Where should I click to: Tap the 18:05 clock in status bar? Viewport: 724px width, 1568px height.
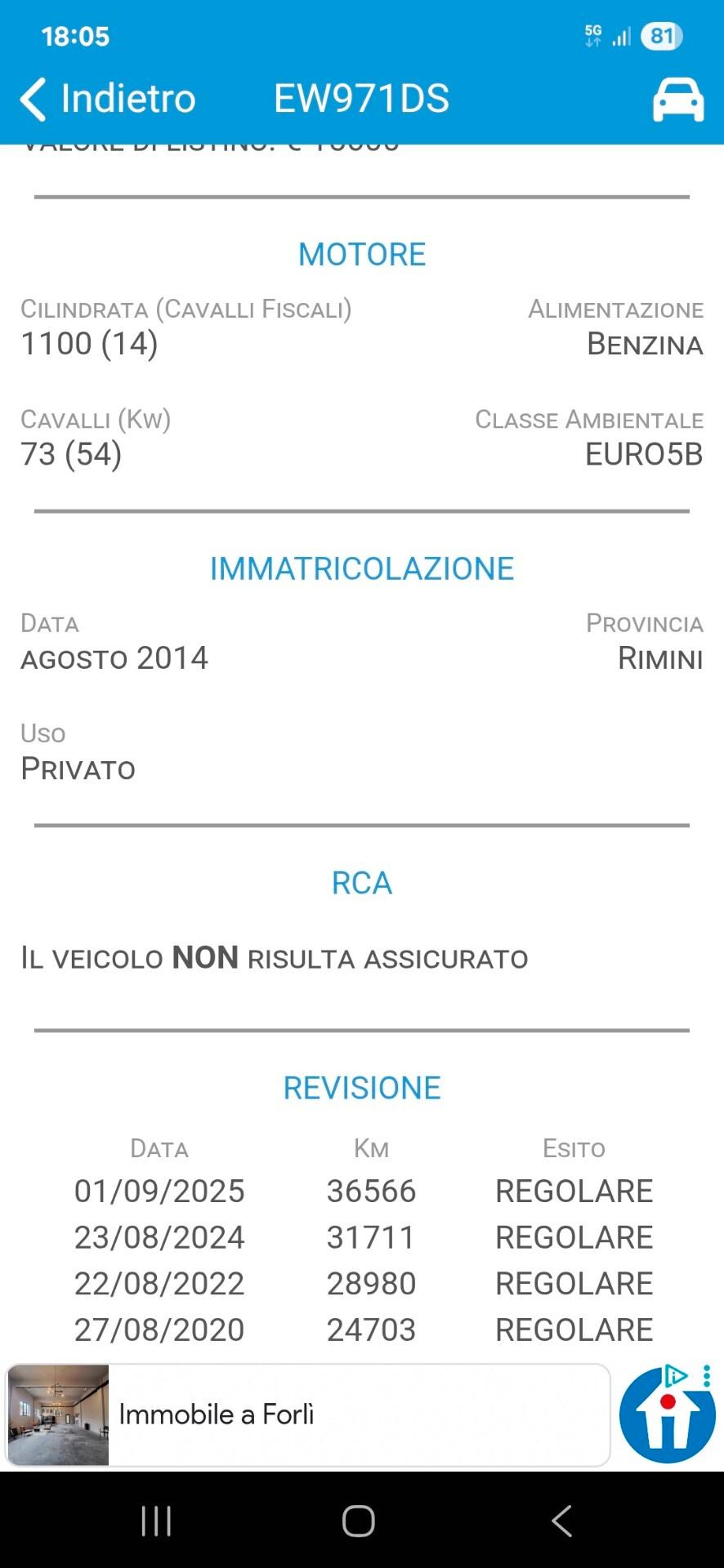tap(75, 35)
